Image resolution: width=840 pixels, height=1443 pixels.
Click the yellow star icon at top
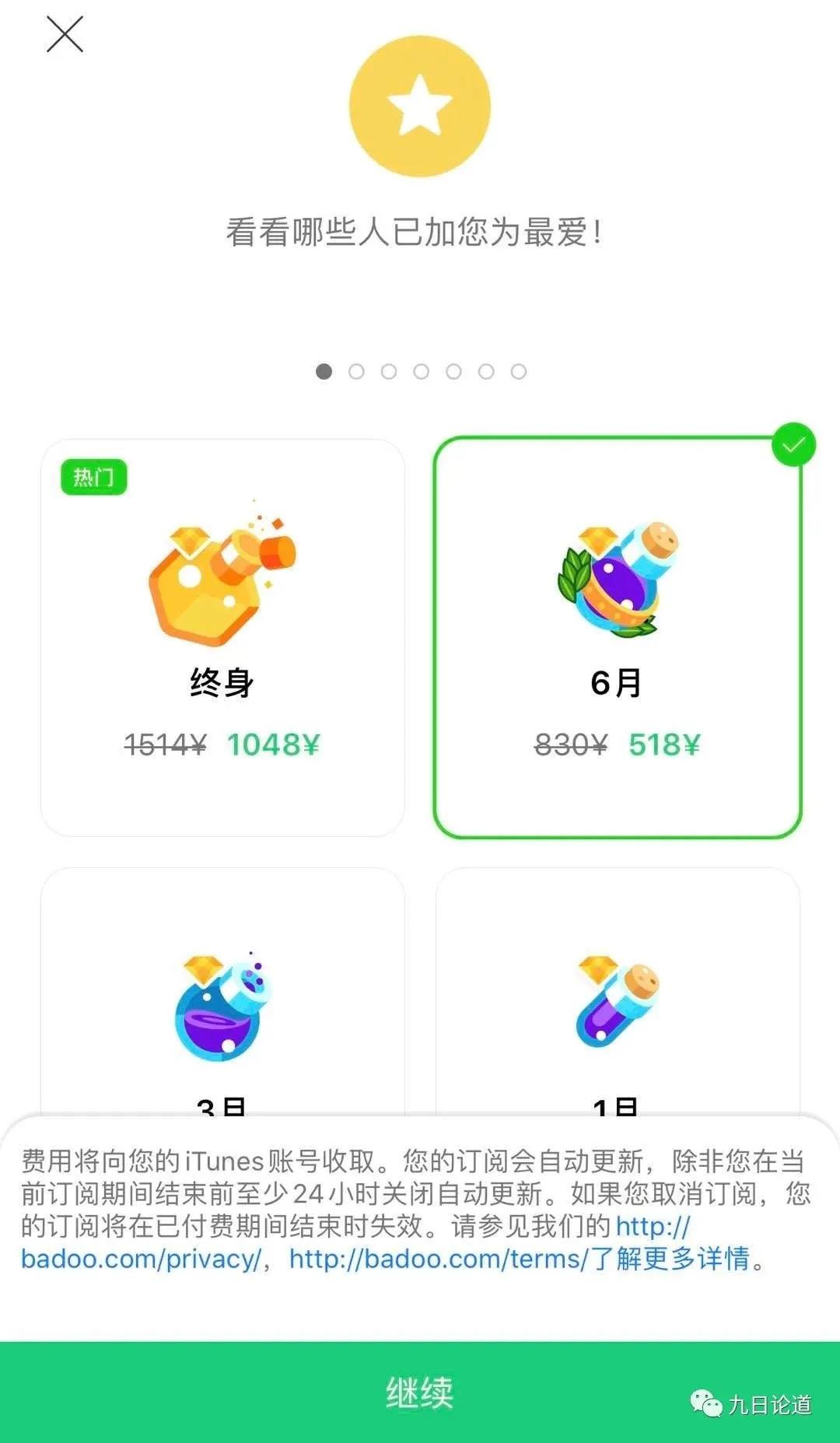point(420,109)
